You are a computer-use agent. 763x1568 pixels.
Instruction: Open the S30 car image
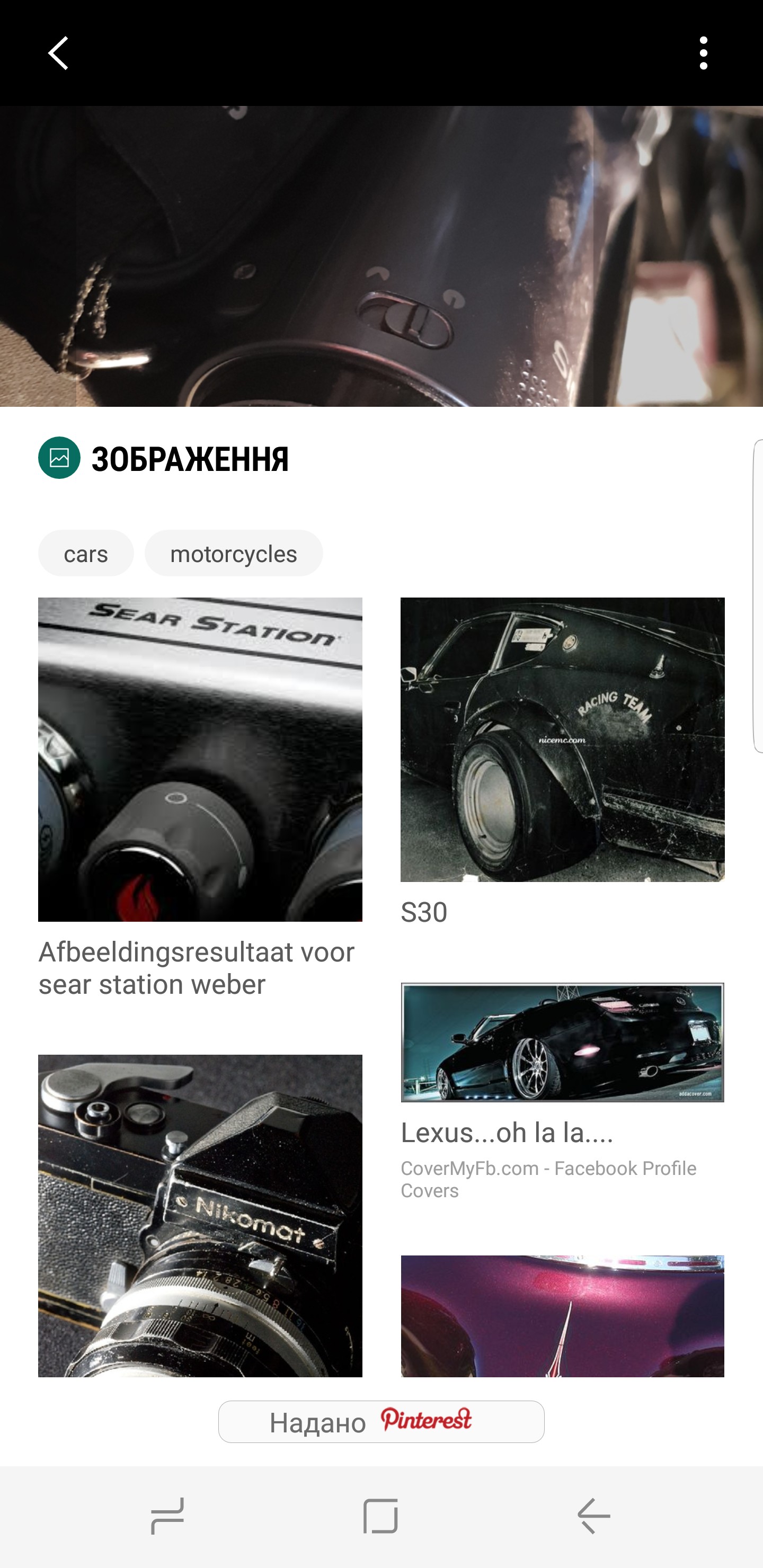(x=562, y=739)
